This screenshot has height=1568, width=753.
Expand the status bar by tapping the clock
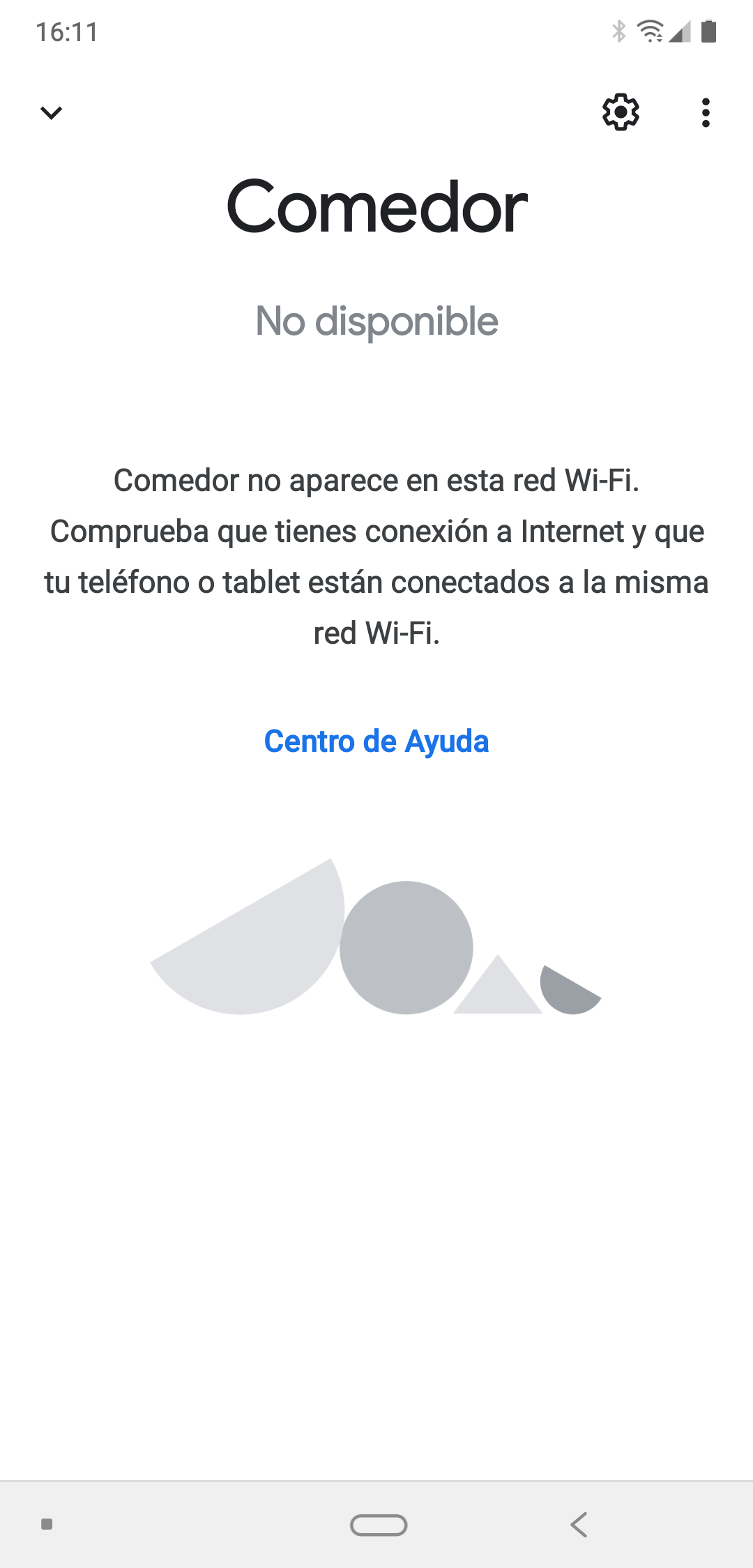[x=68, y=31]
